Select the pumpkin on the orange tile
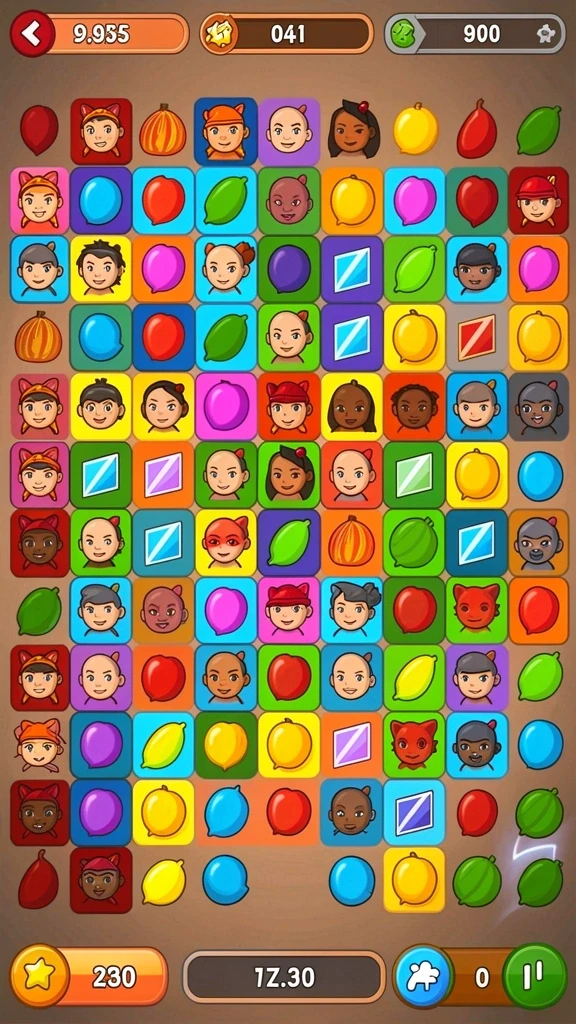This screenshot has height=1024, width=576. tap(351, 542)
